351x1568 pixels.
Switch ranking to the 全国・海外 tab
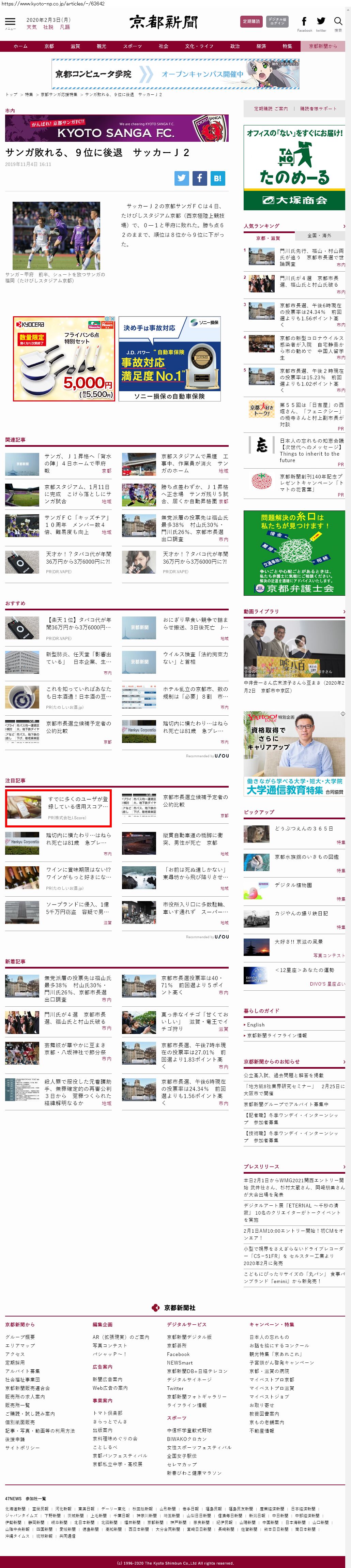point(319,235)
